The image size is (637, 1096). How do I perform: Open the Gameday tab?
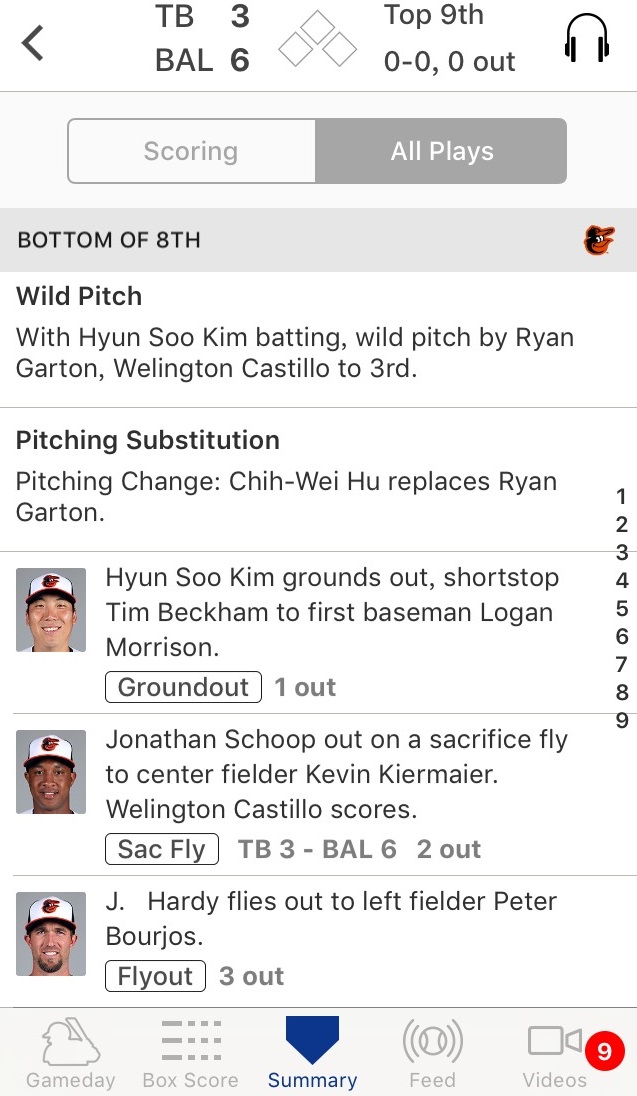coord(71,1053)
